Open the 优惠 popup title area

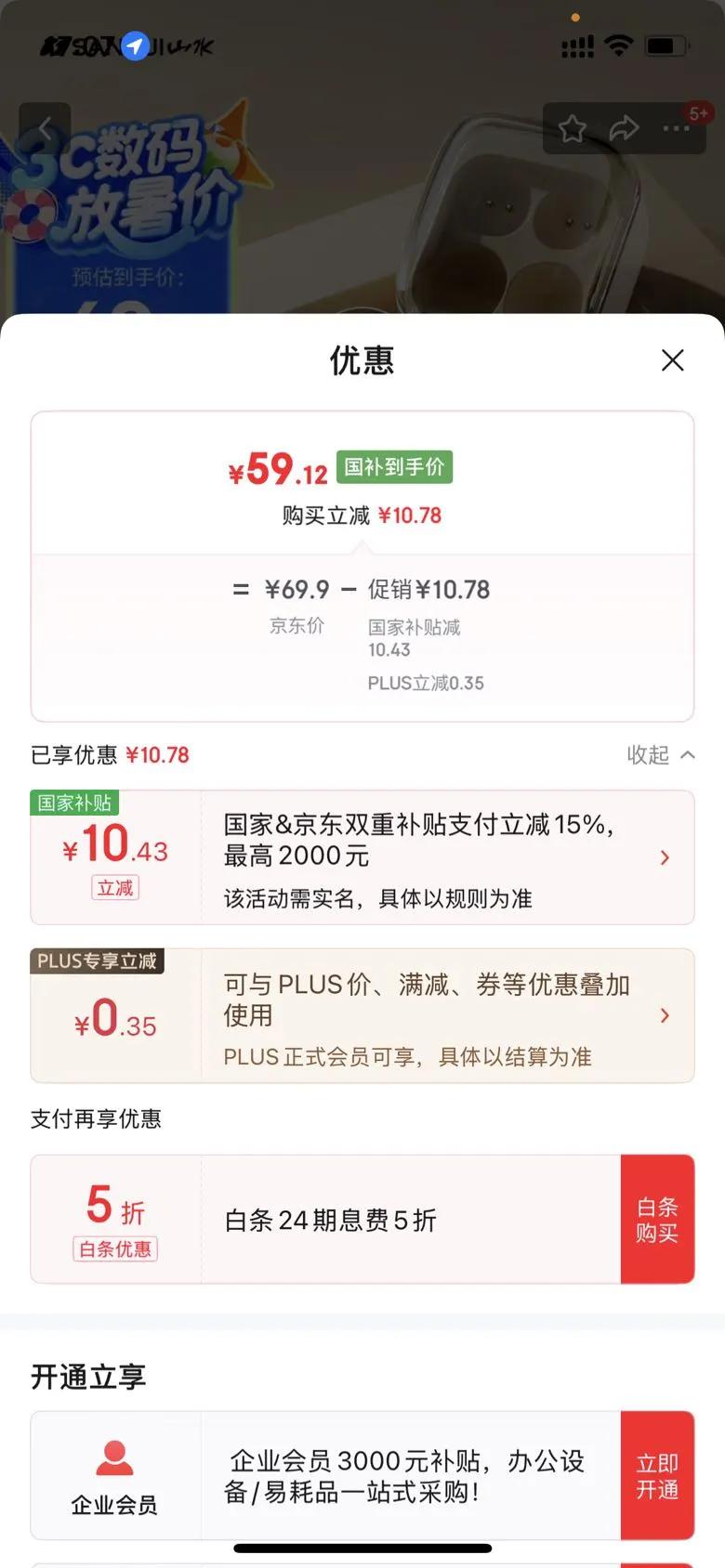pos(362,360)
